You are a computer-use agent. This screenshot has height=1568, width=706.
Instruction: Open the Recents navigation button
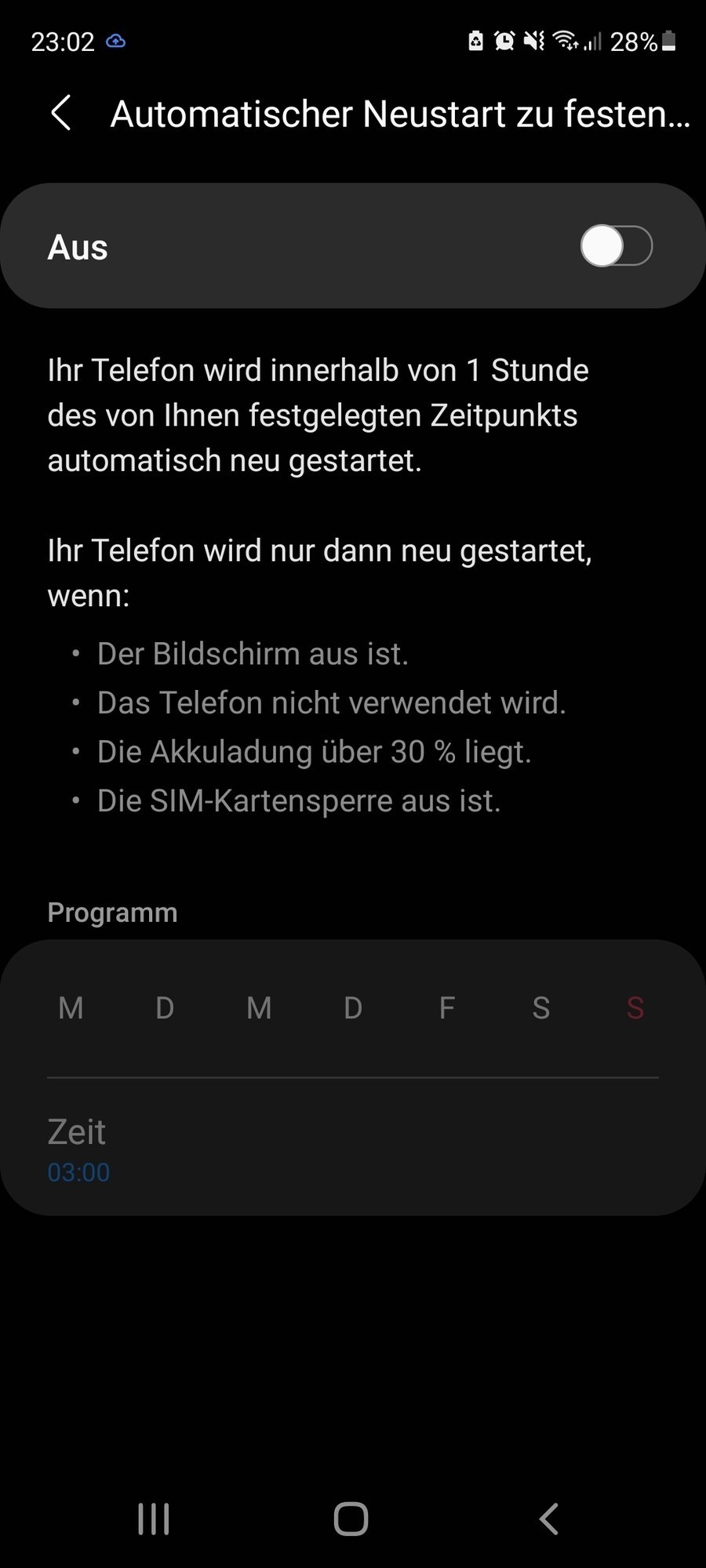pos(153,1518)
